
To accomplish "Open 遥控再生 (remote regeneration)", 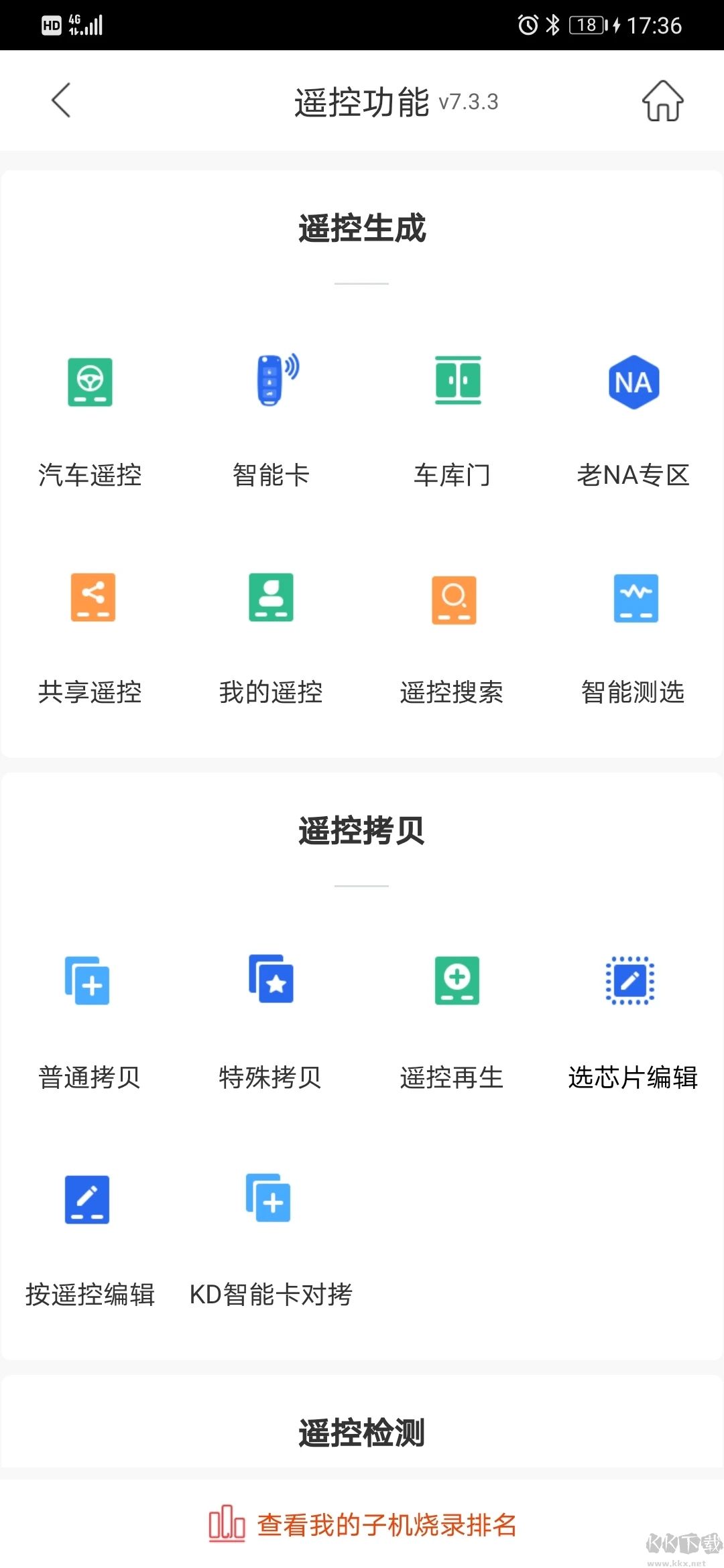I will point(452,1023).
